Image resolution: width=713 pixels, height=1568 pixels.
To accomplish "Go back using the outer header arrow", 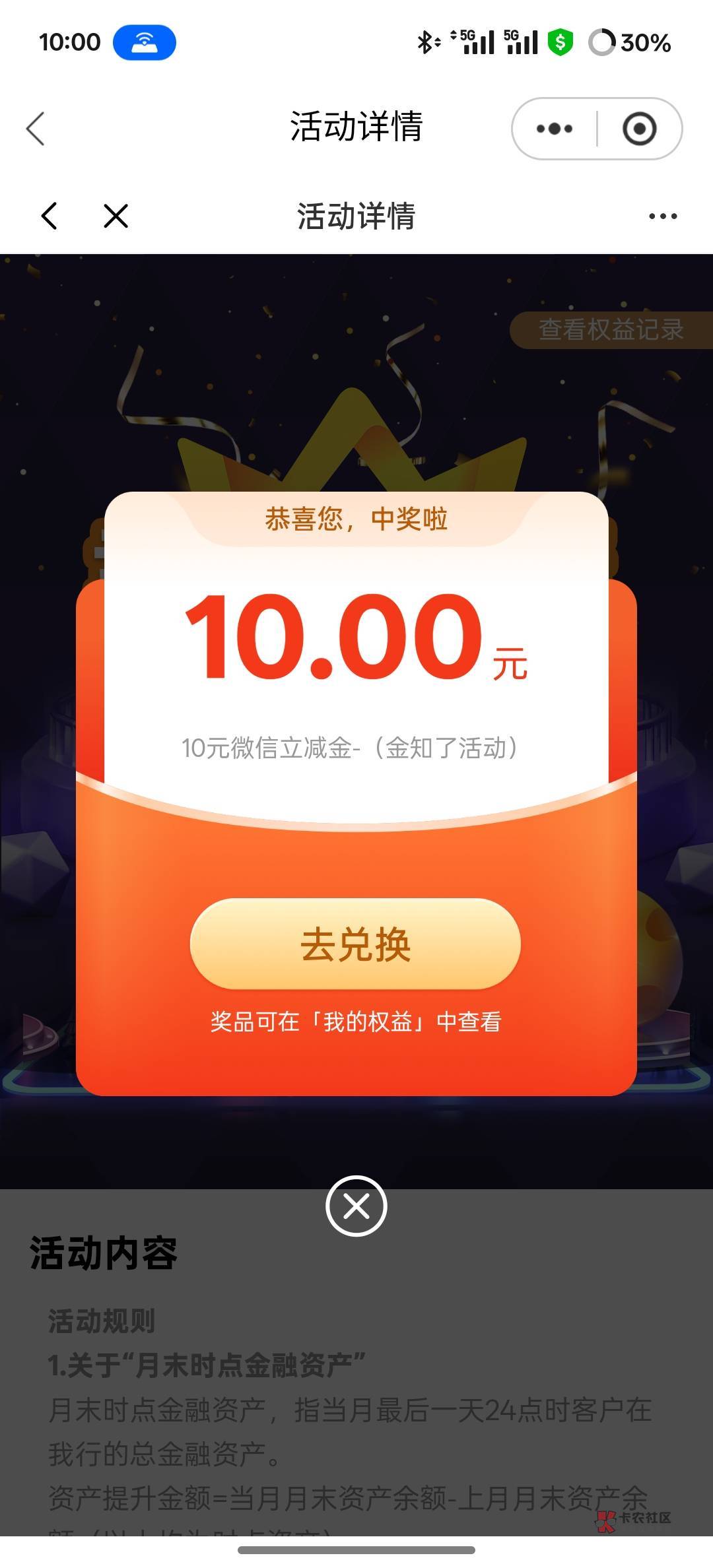I will 36,128.
